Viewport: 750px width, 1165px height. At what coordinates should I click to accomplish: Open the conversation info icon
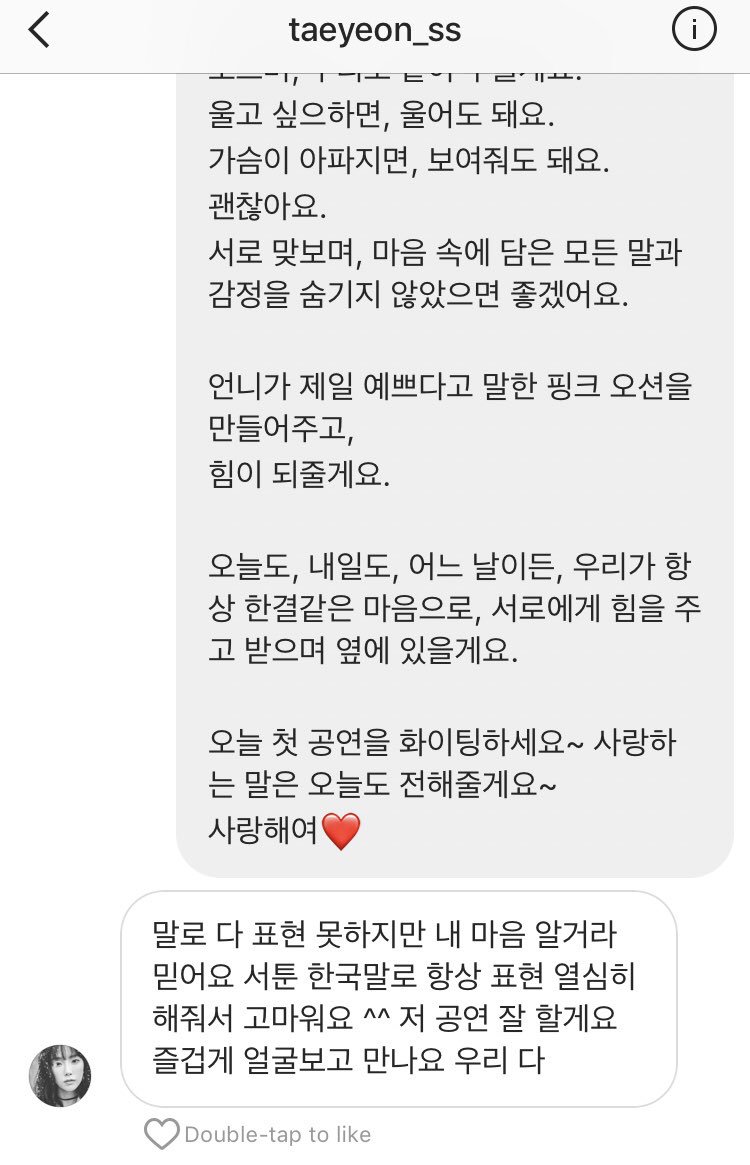[x=693, y=31]
